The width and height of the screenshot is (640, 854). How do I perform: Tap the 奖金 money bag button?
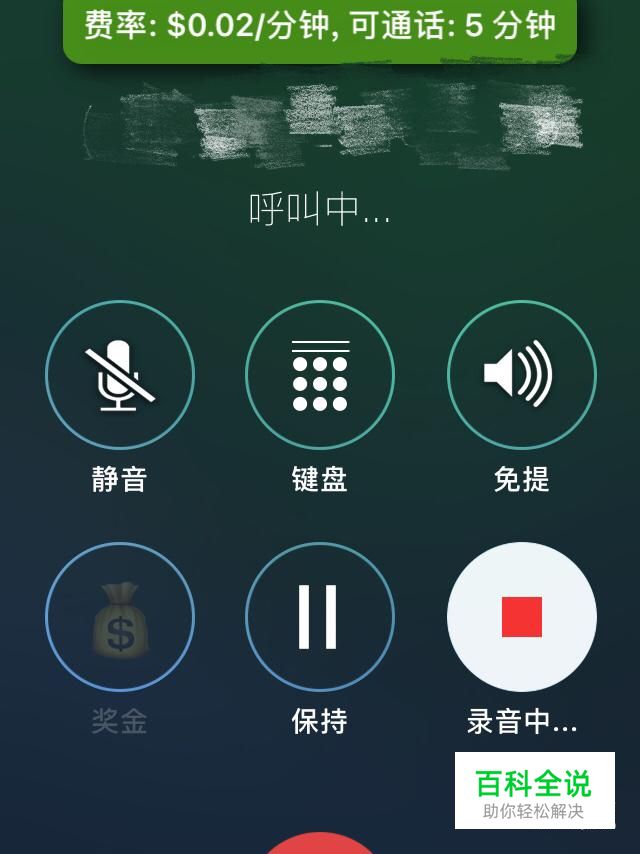[120, 617]
